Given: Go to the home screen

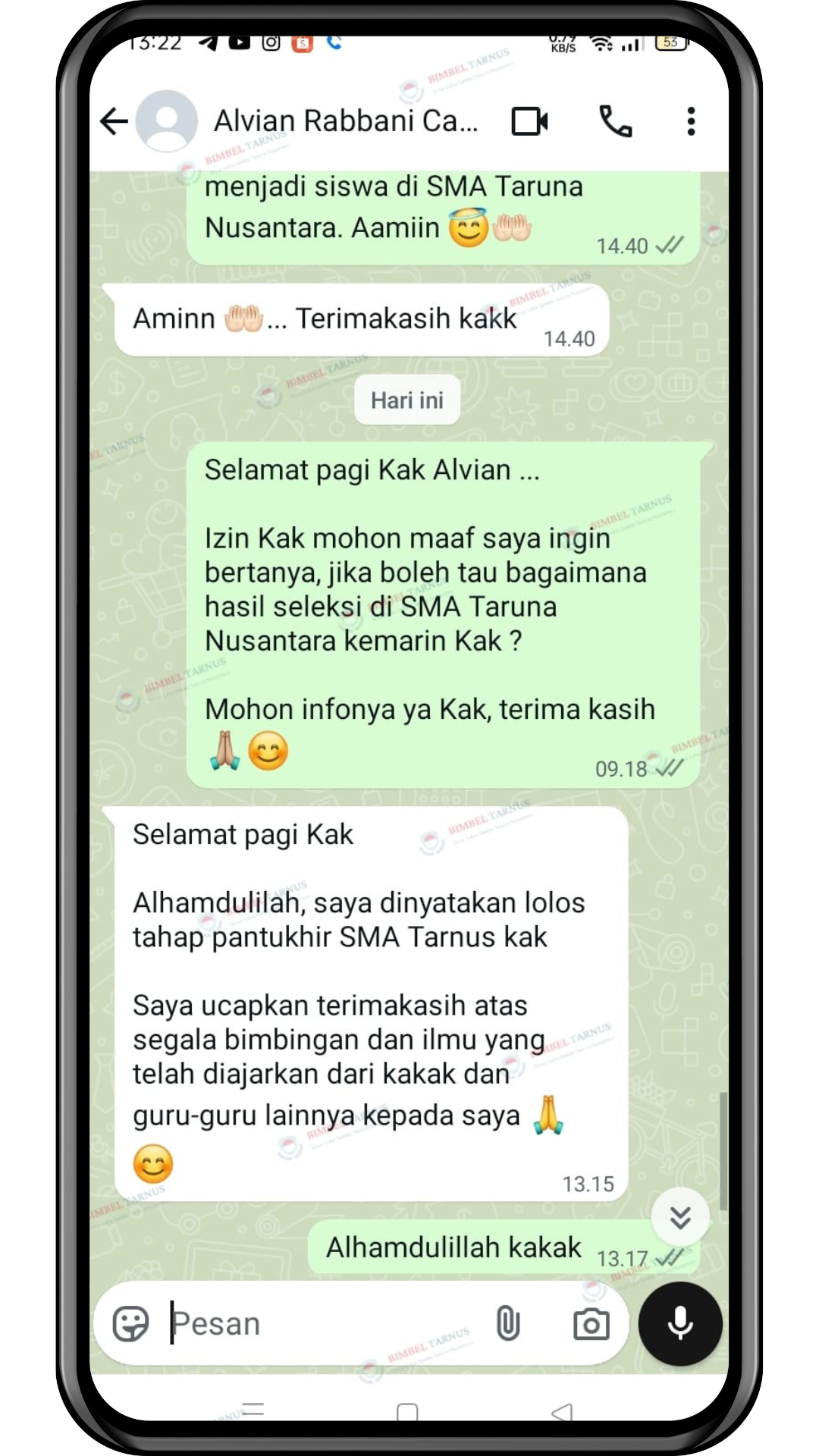Looking at the screenshot, I should point(407,1411).
